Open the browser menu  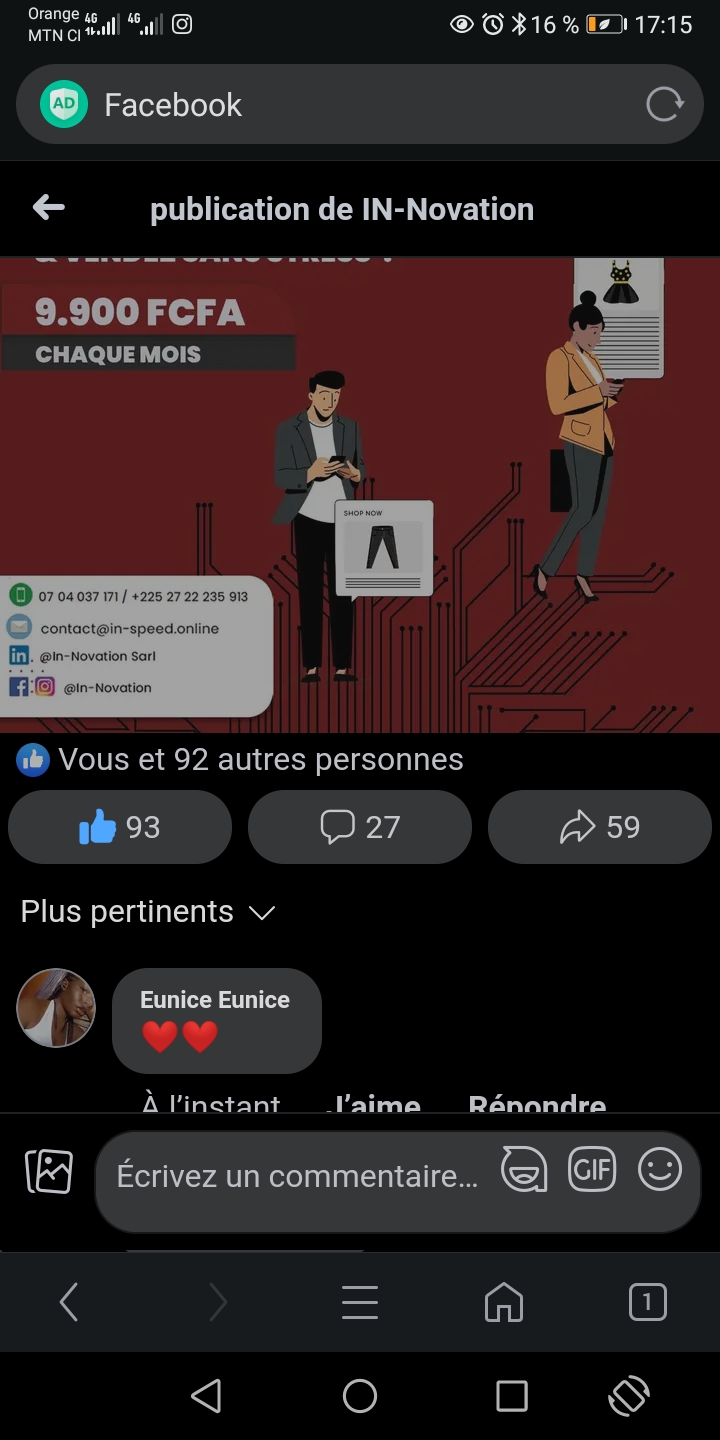click(x=360, y=1302)
